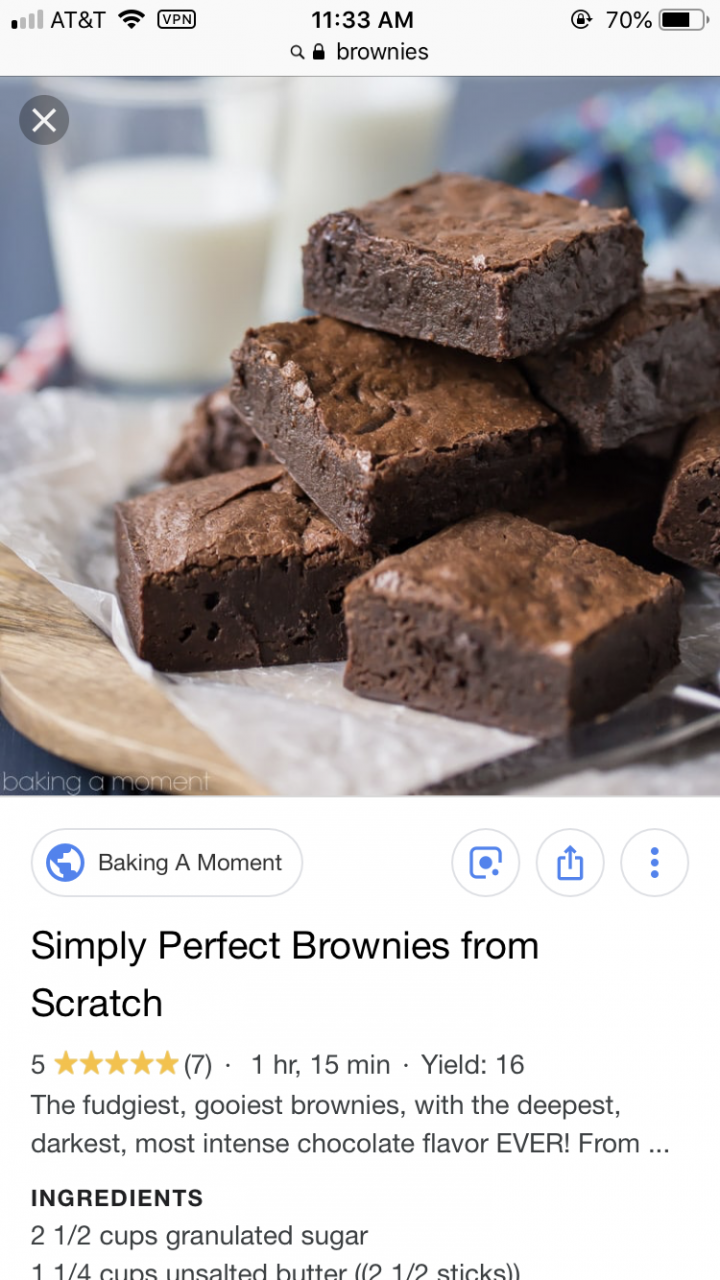
Task: Tap the brownies address bar
Action: tap(360, 52)
